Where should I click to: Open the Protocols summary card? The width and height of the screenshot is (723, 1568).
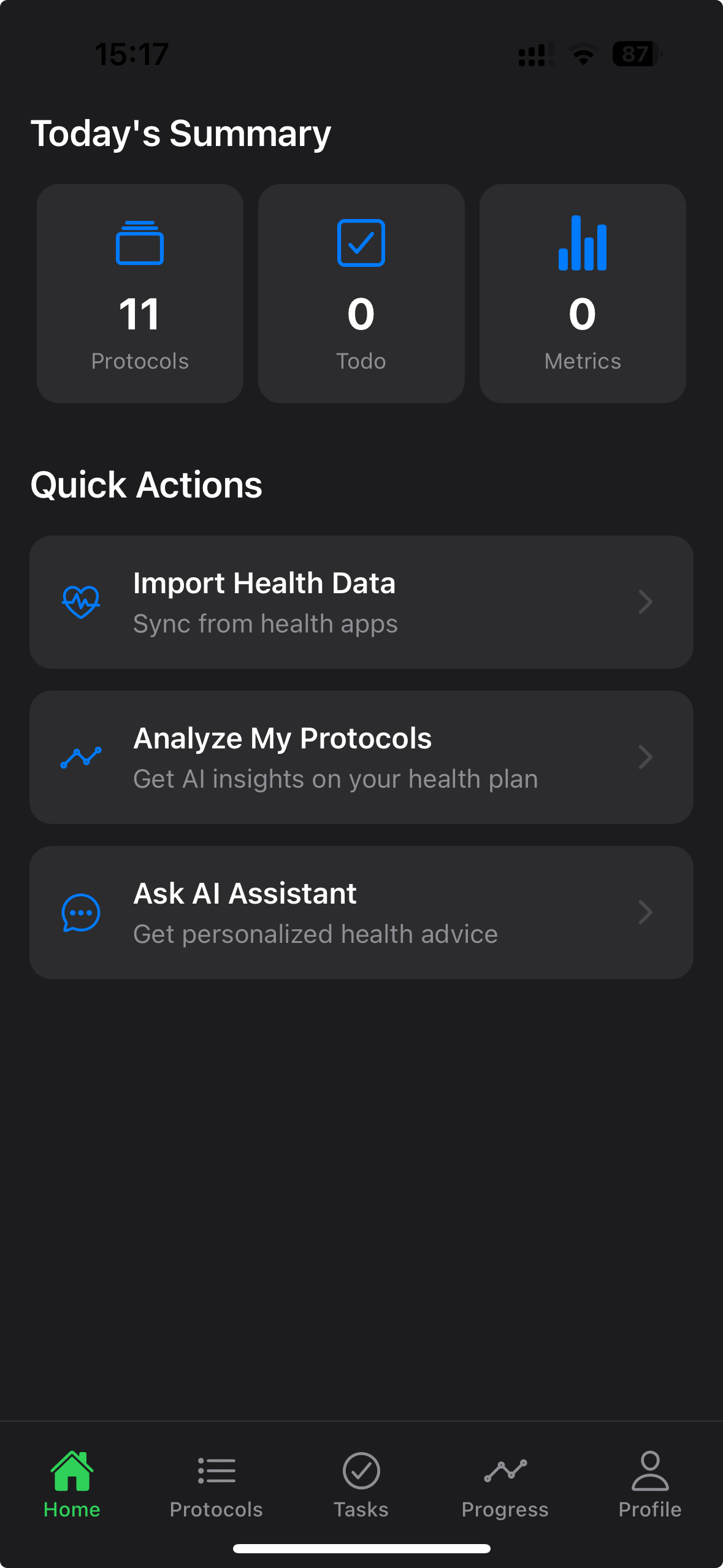[140, 293]
